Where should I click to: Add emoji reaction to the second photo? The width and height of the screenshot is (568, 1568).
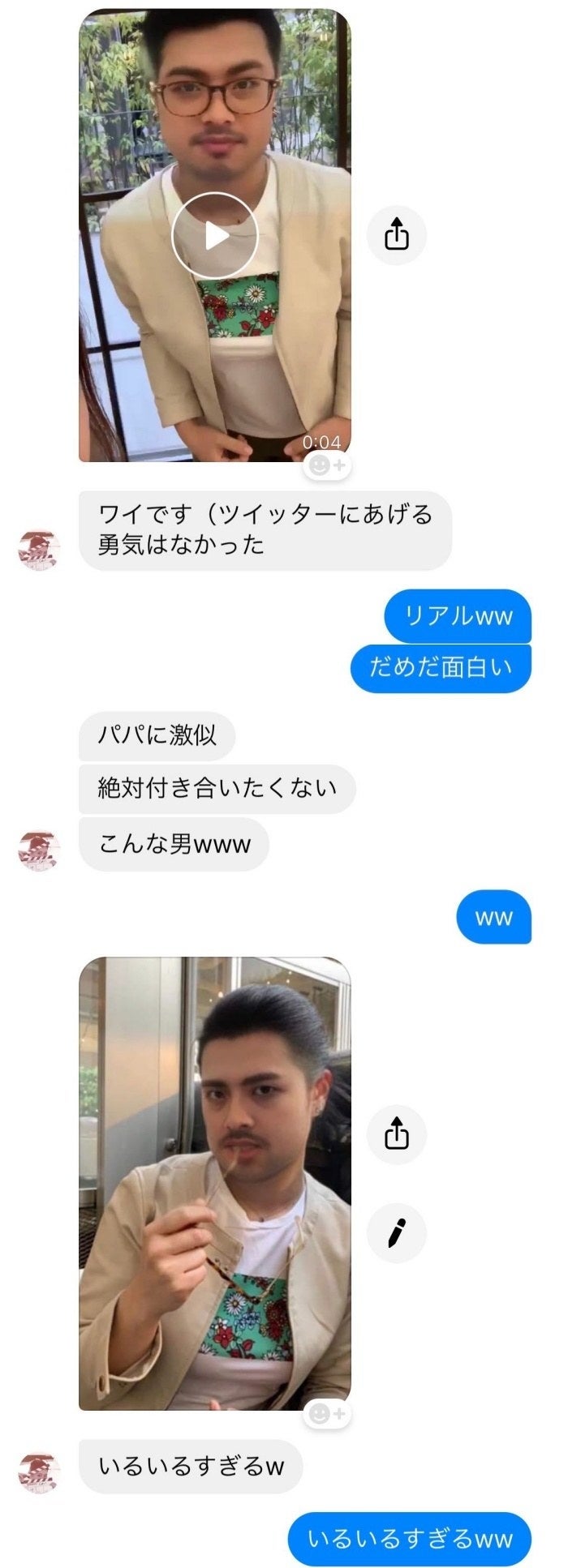point(328,1414)
